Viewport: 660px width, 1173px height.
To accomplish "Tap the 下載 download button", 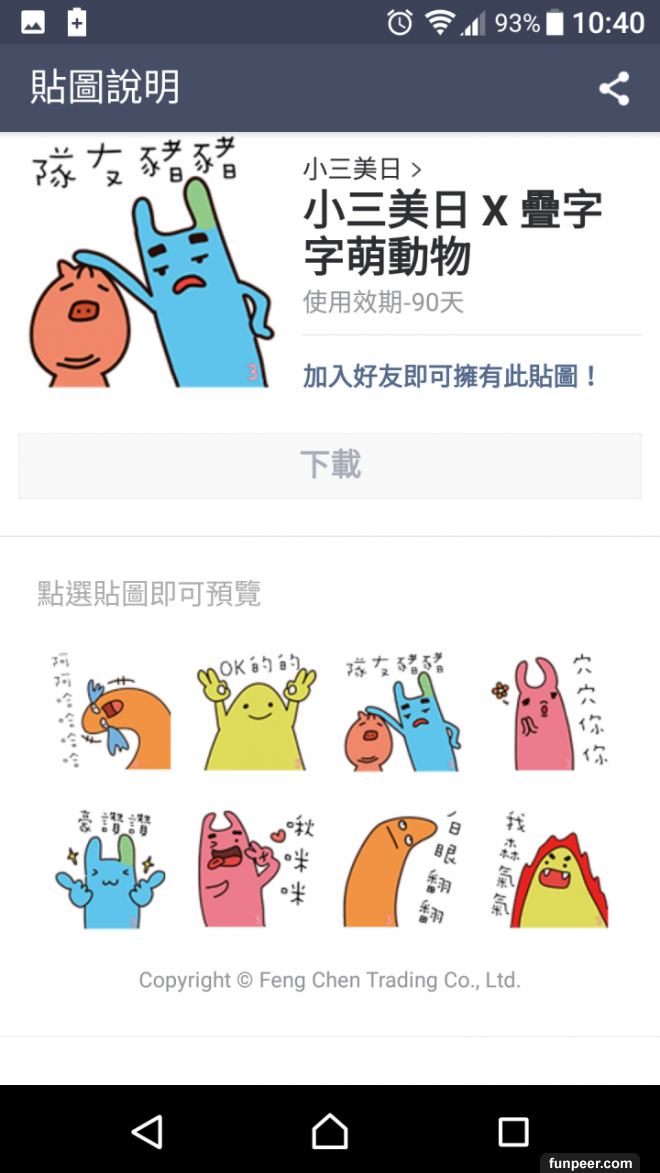I will (x=330, y=466).
